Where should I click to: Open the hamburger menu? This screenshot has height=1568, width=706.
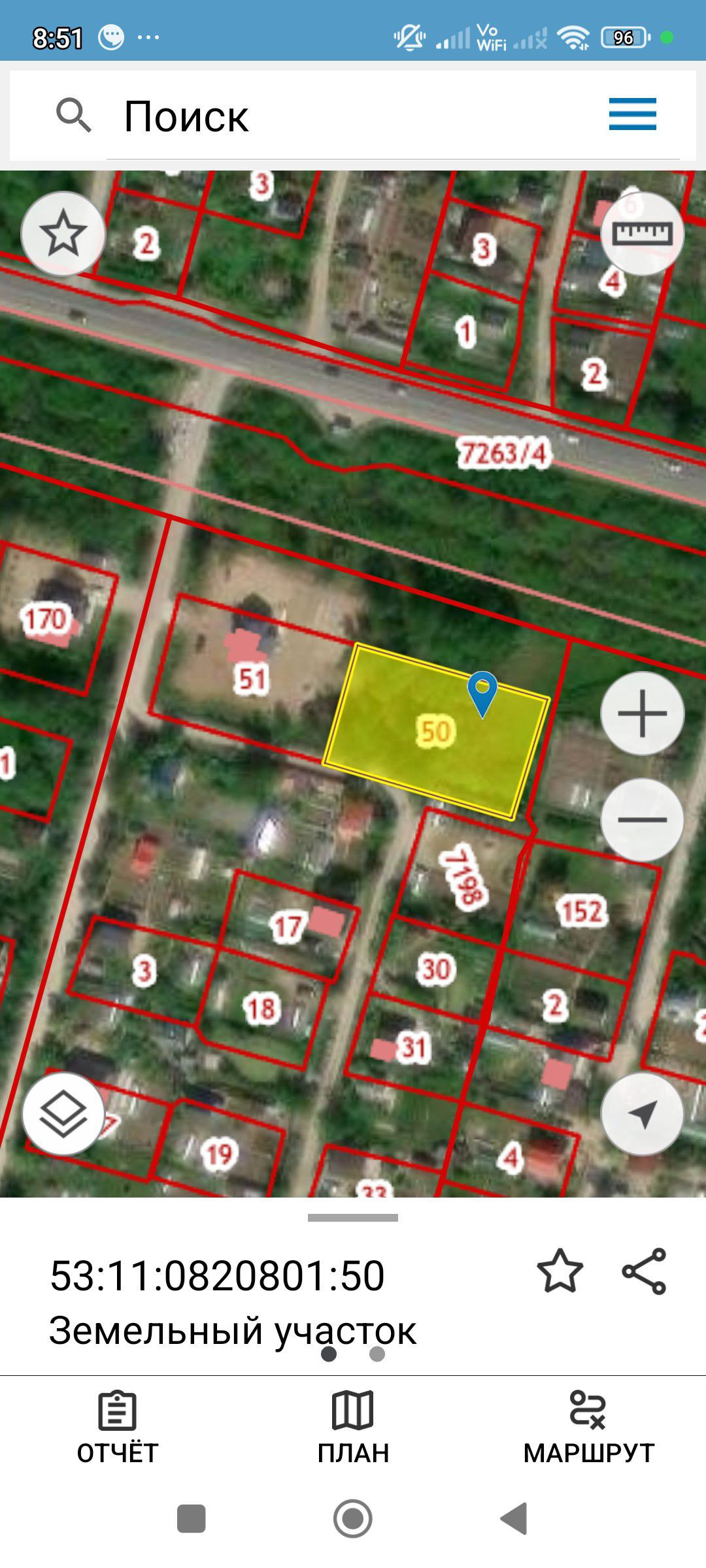click(x=632, y=114)
